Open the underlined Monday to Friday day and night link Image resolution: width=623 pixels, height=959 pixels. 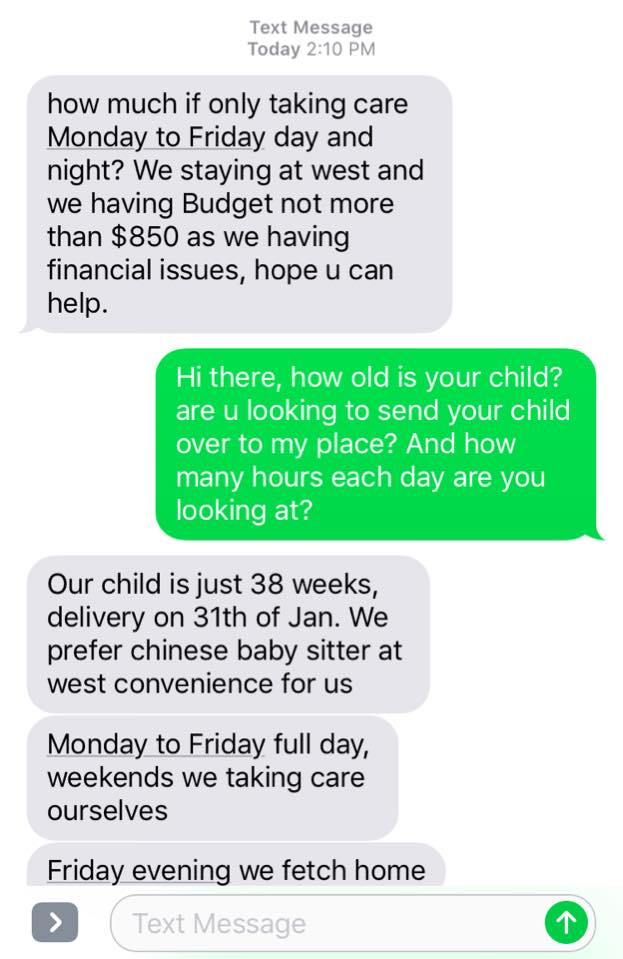point(156,137)
